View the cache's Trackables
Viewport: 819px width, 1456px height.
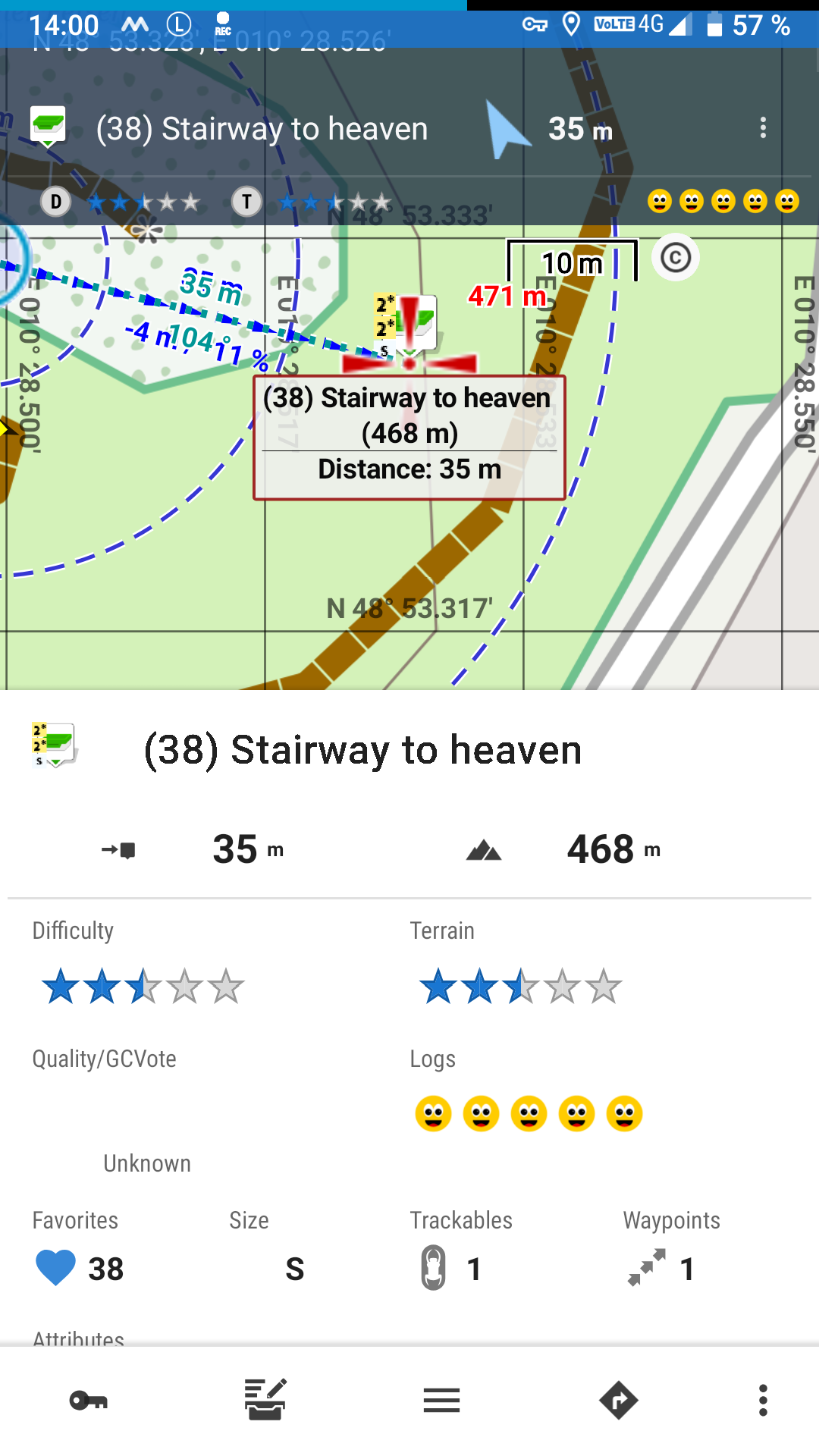[x=452, y=1268]
